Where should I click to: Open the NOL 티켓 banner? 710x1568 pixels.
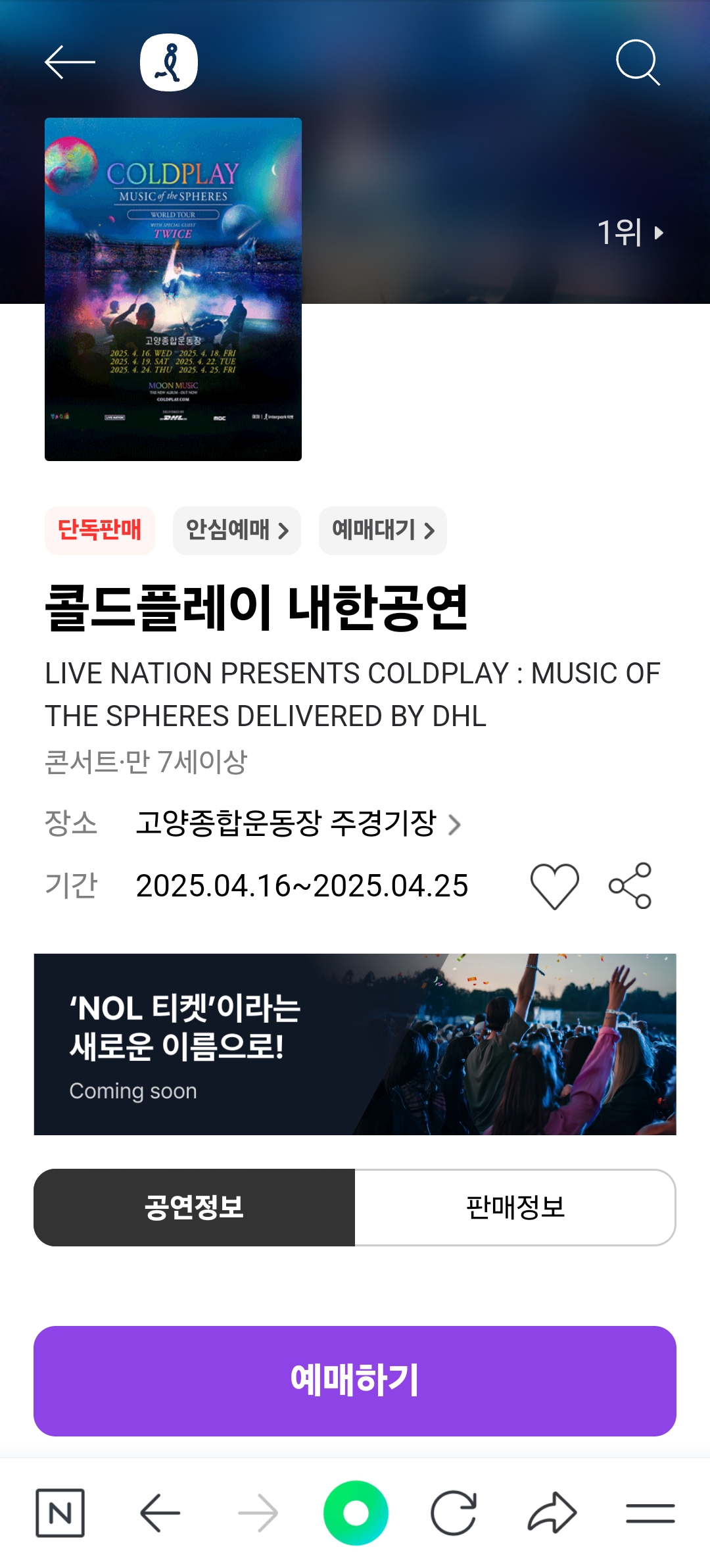[355, 1044]
